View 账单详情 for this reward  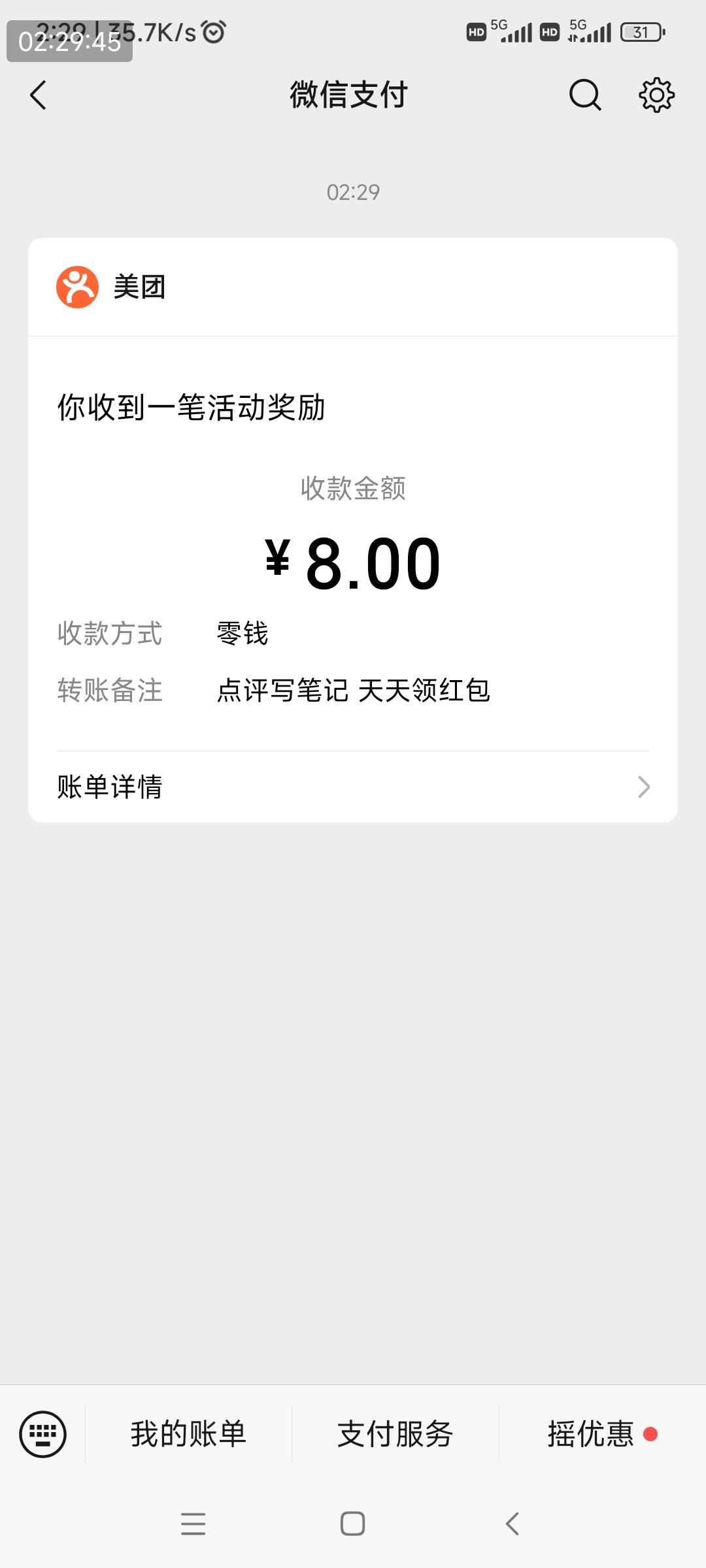coord(353,787)
